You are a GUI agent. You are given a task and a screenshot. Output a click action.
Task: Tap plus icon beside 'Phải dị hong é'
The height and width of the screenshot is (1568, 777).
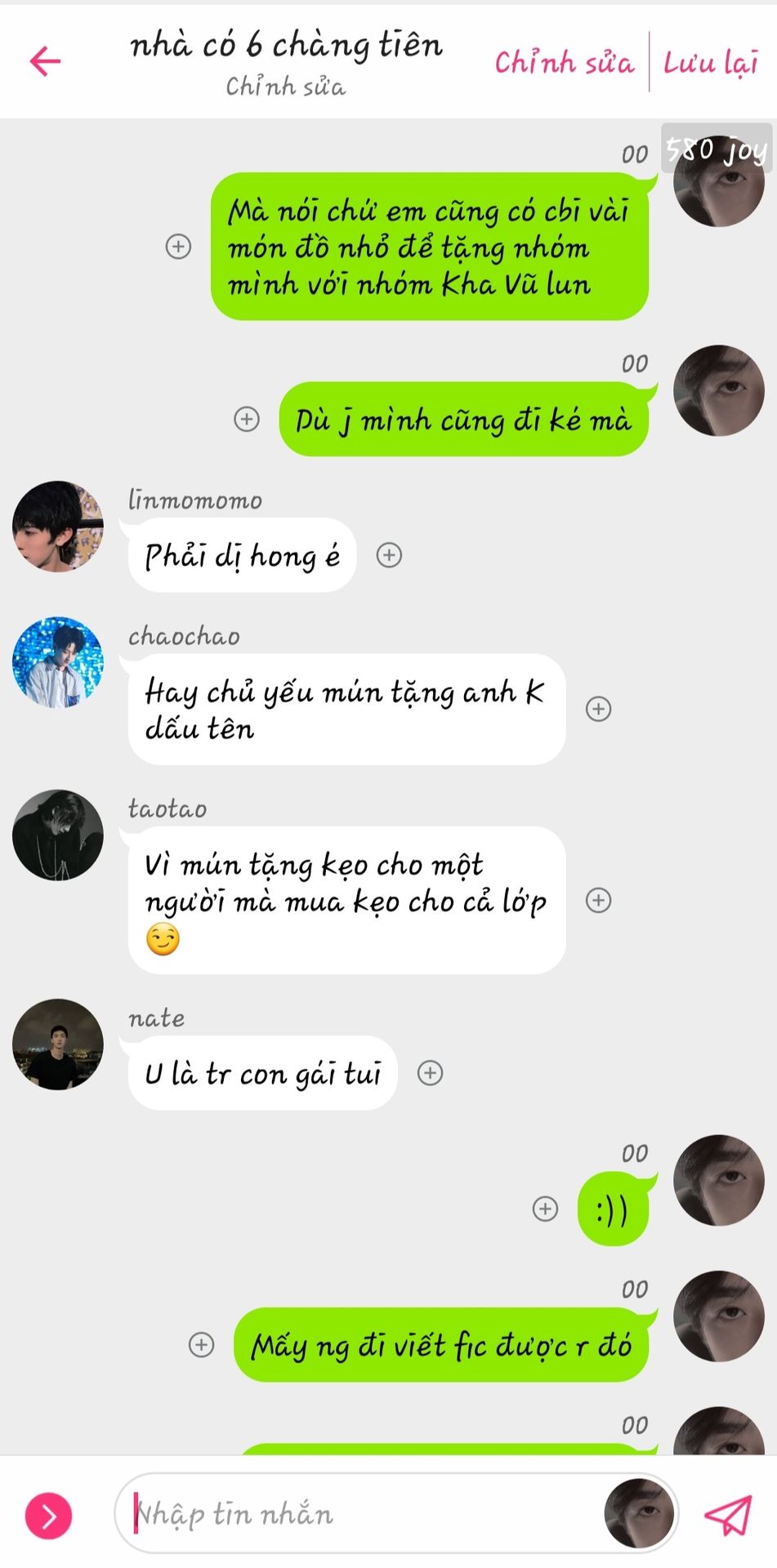pyautogui.click(x=389, y=555)
